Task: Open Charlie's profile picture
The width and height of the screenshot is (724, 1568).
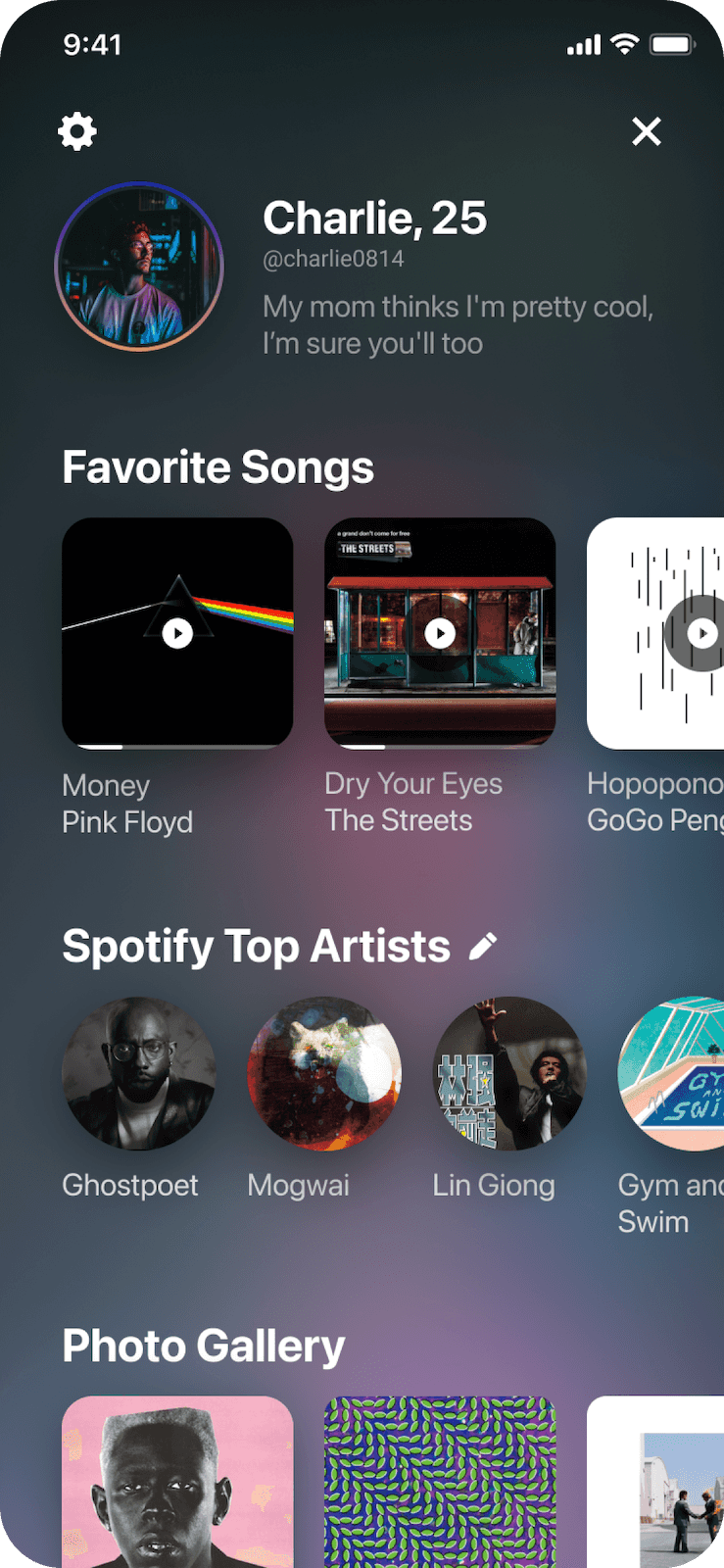Action: click(x=139, y=267)
